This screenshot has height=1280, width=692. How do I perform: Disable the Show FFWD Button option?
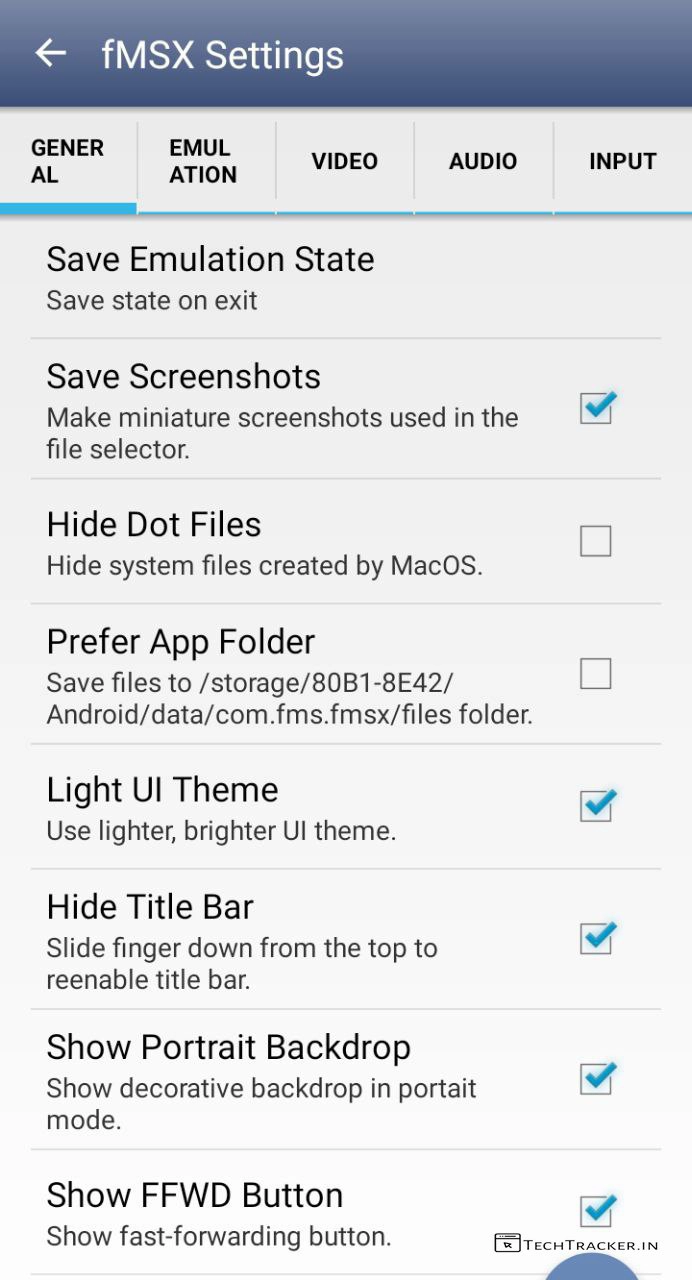coord(596,1211)
